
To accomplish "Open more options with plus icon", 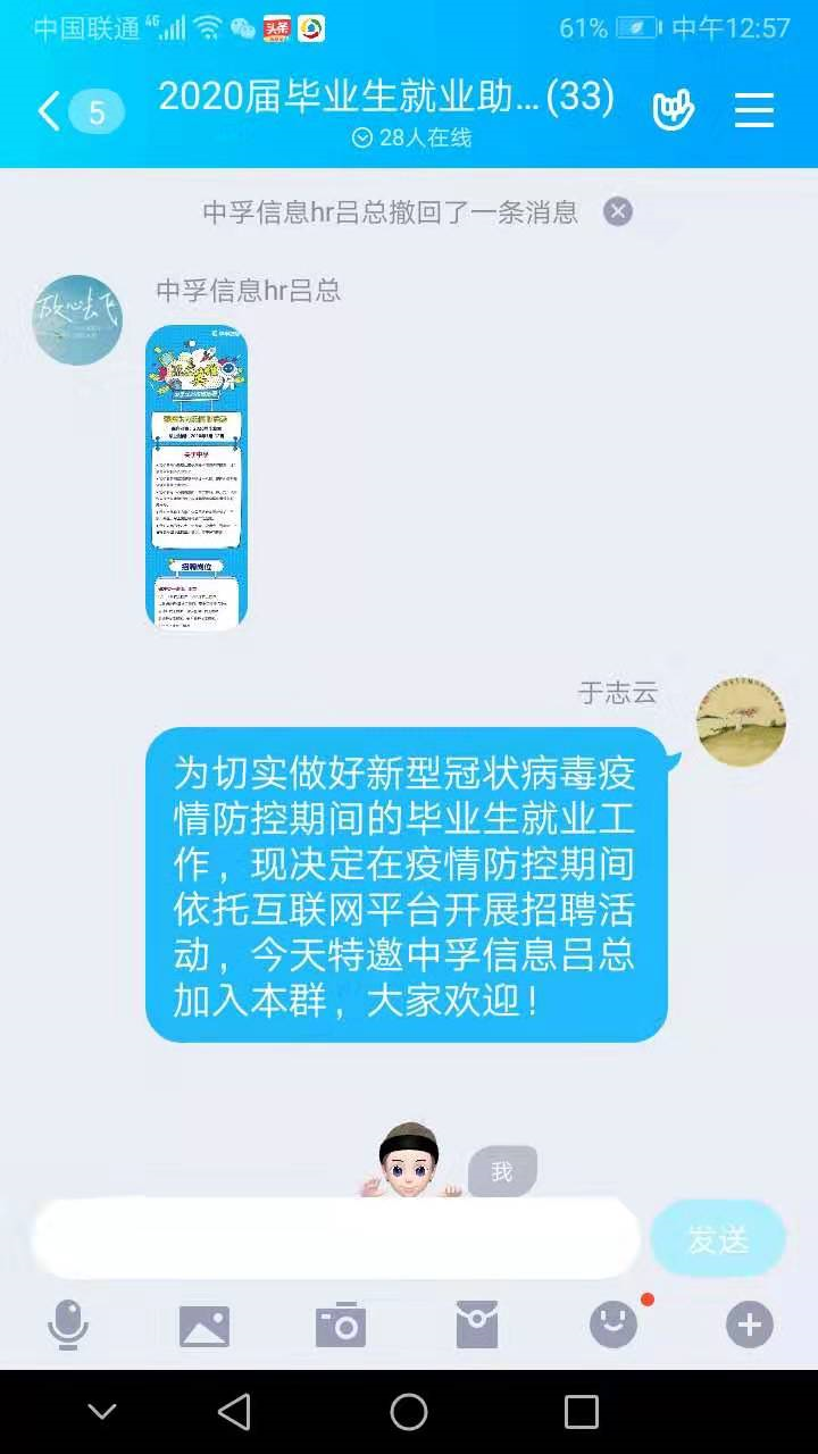I will (x=749, y=1325).
